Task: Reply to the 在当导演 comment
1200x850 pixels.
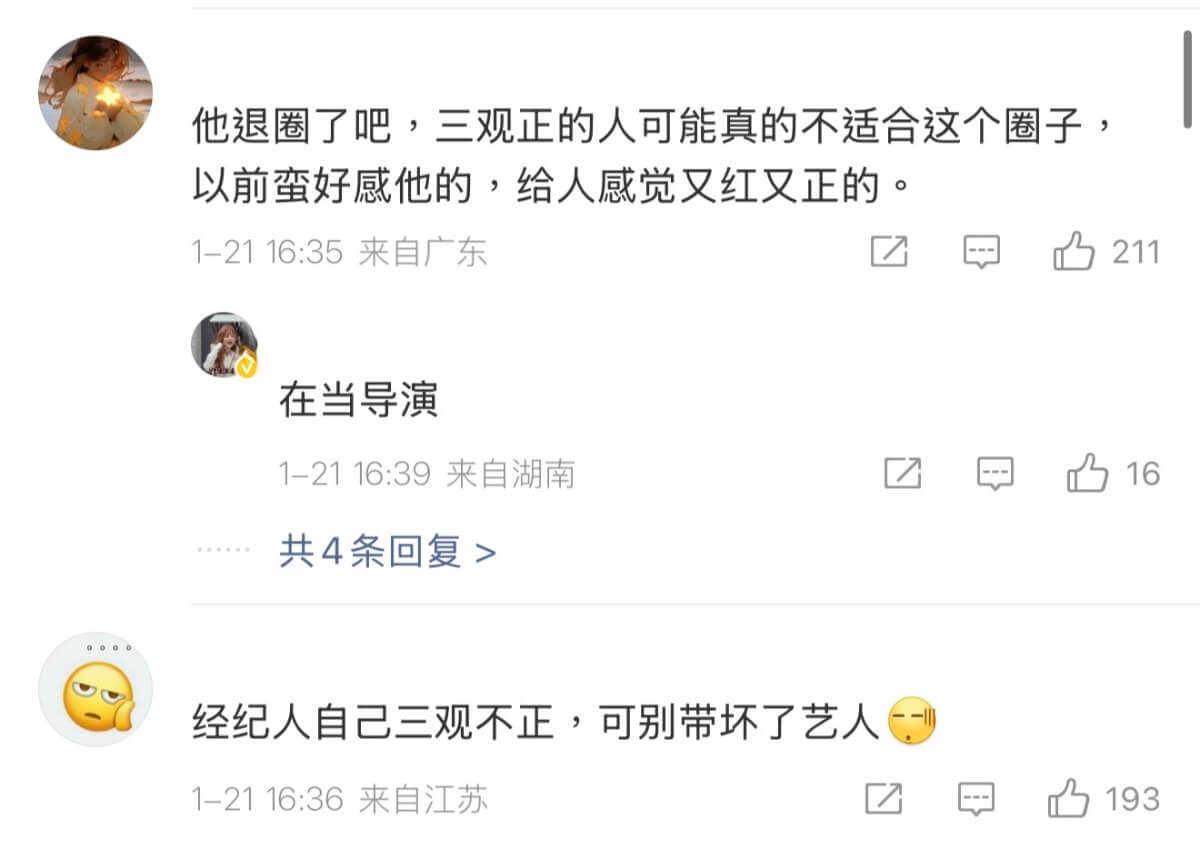Action: pyautogui.click(x=995, y=473)
